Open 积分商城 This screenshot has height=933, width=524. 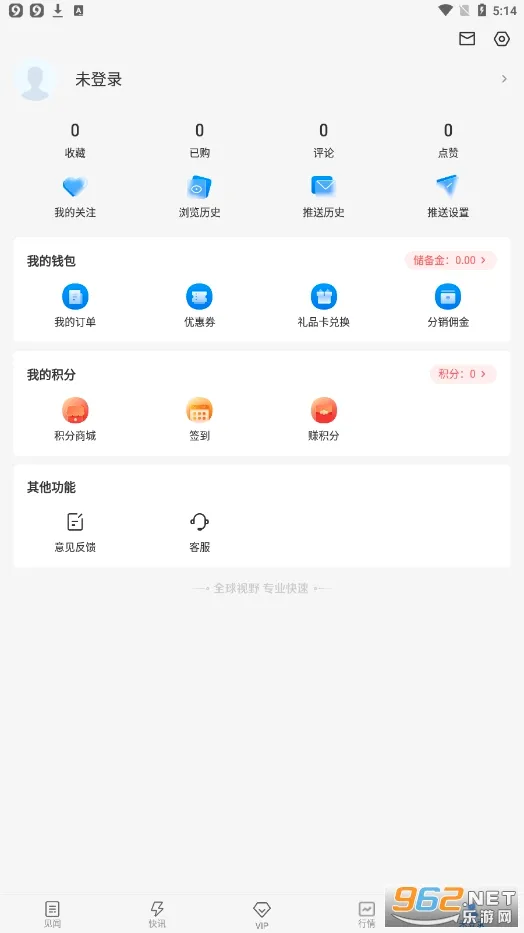pos(75,419)
